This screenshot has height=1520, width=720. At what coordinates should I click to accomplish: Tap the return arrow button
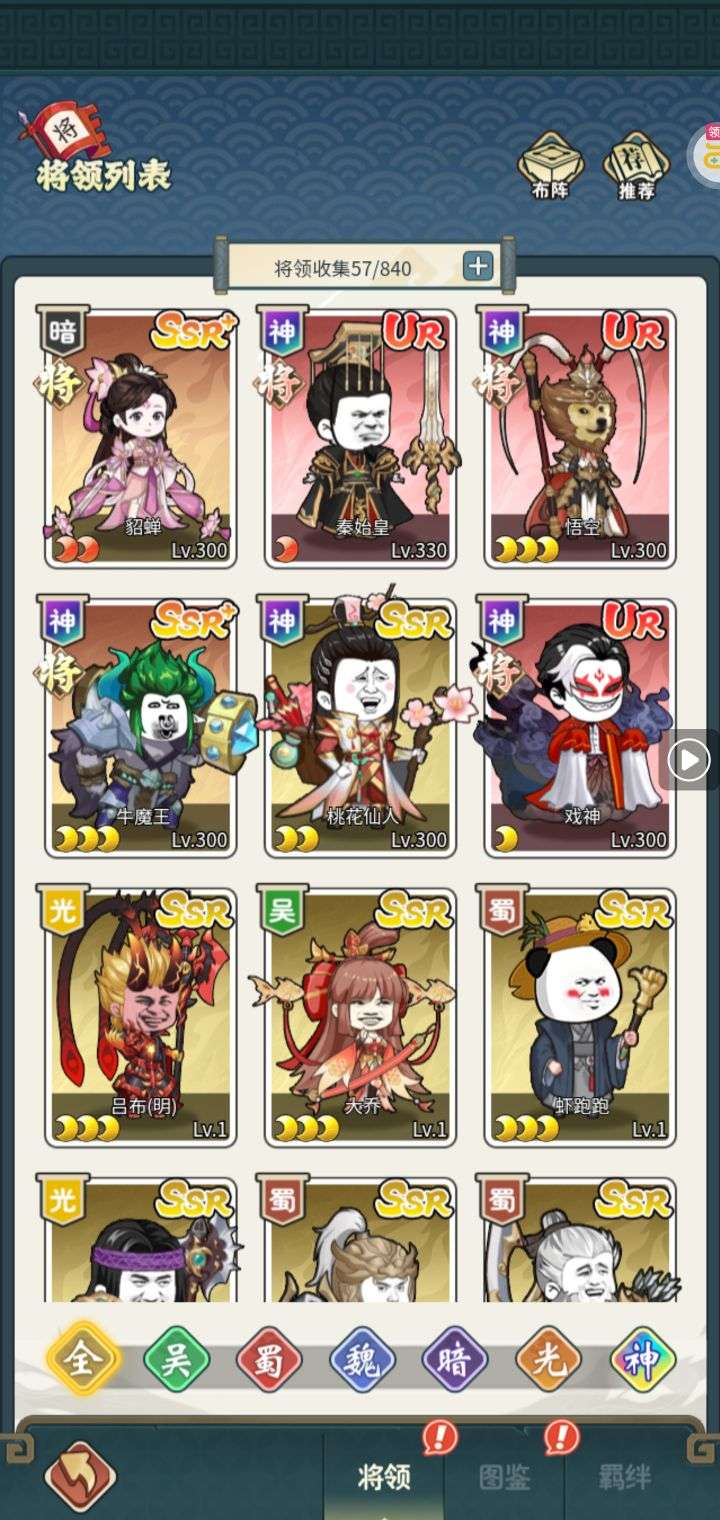click(80, 1476)
